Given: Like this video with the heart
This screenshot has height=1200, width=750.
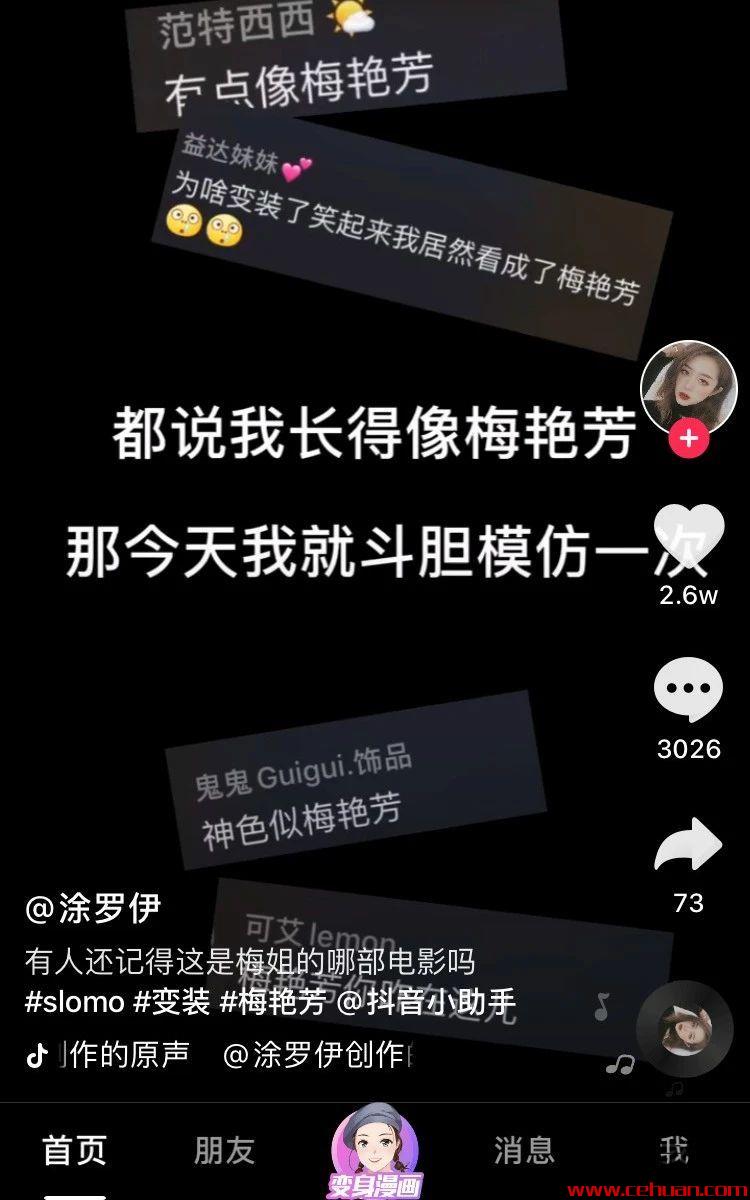Looking at the screenshot, I should [688, 542].
